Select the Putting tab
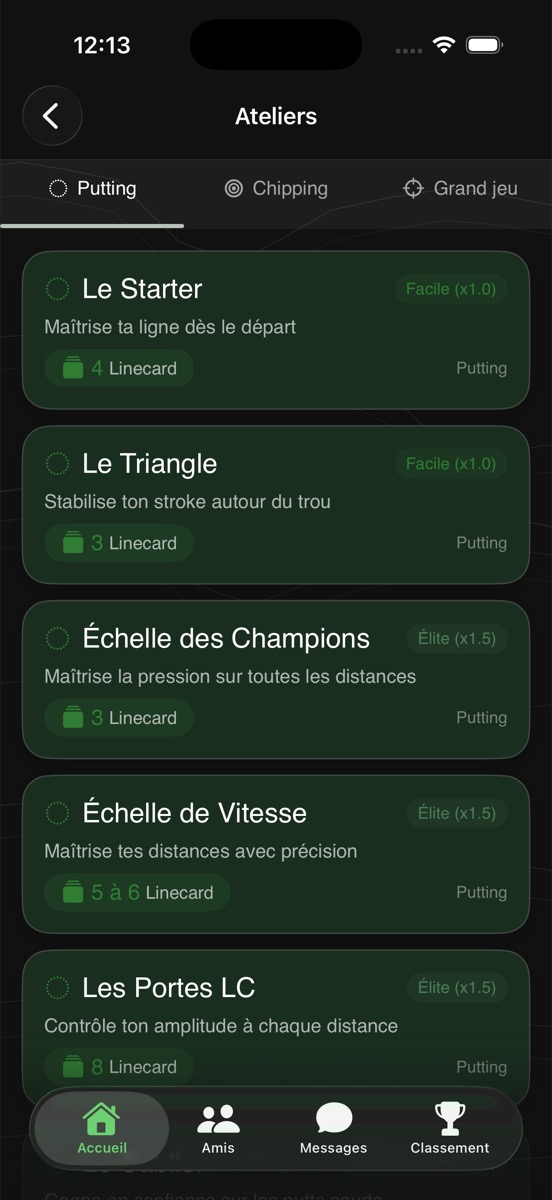 point(92,188)
